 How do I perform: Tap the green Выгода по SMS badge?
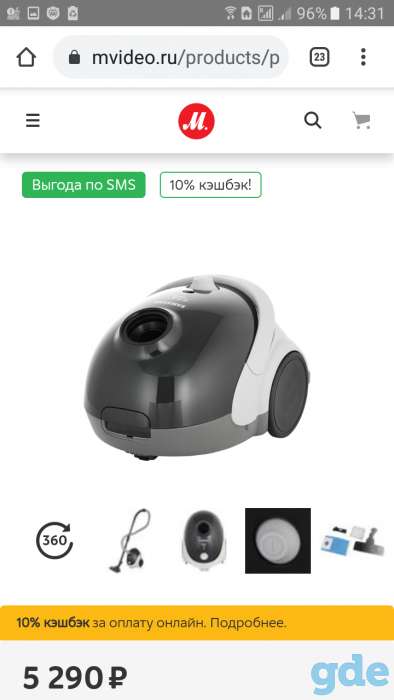(x=83, y=185)
